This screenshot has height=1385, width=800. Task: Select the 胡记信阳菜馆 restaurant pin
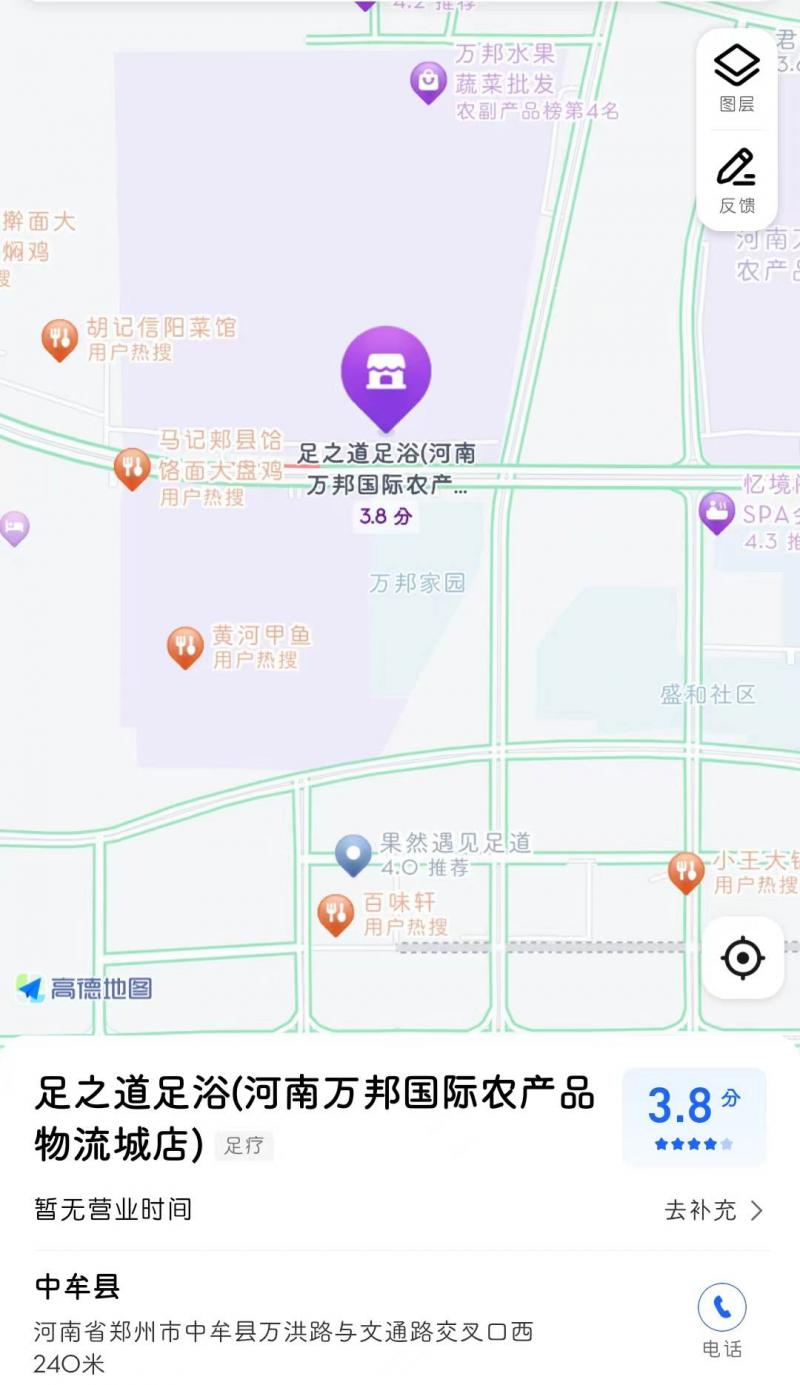[x=60, y=335]
